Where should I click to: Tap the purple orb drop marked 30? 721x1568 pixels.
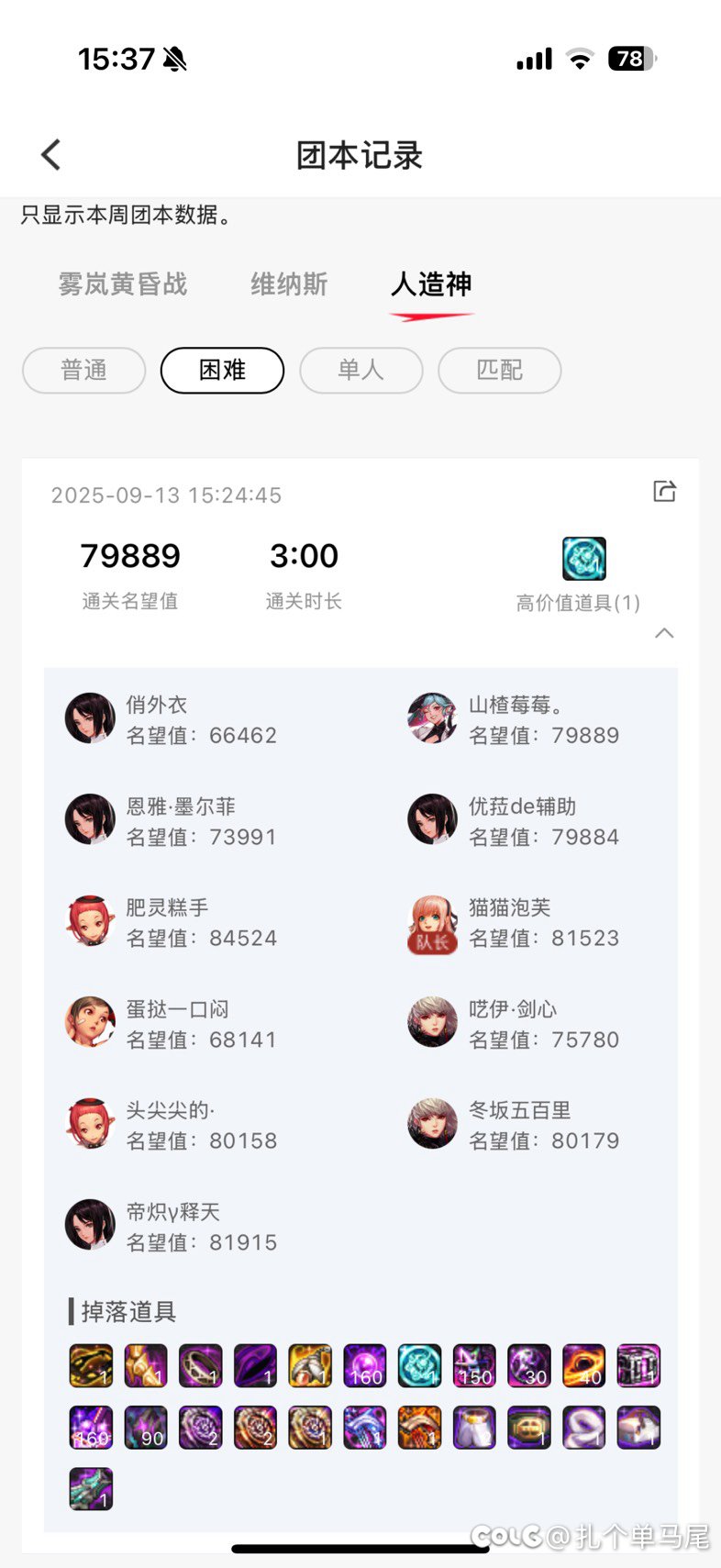click(529, 1366)
